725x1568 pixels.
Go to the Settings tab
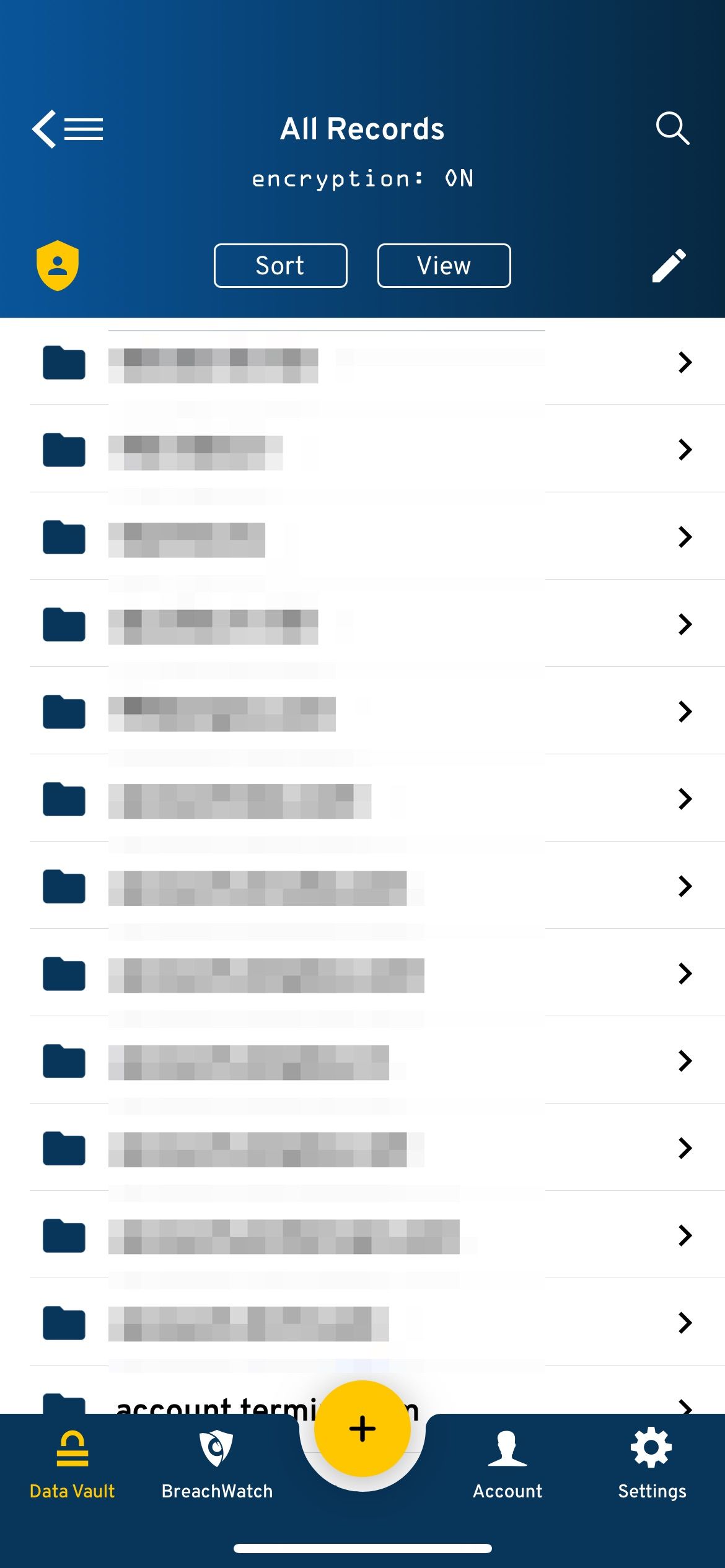(652, 1465)
